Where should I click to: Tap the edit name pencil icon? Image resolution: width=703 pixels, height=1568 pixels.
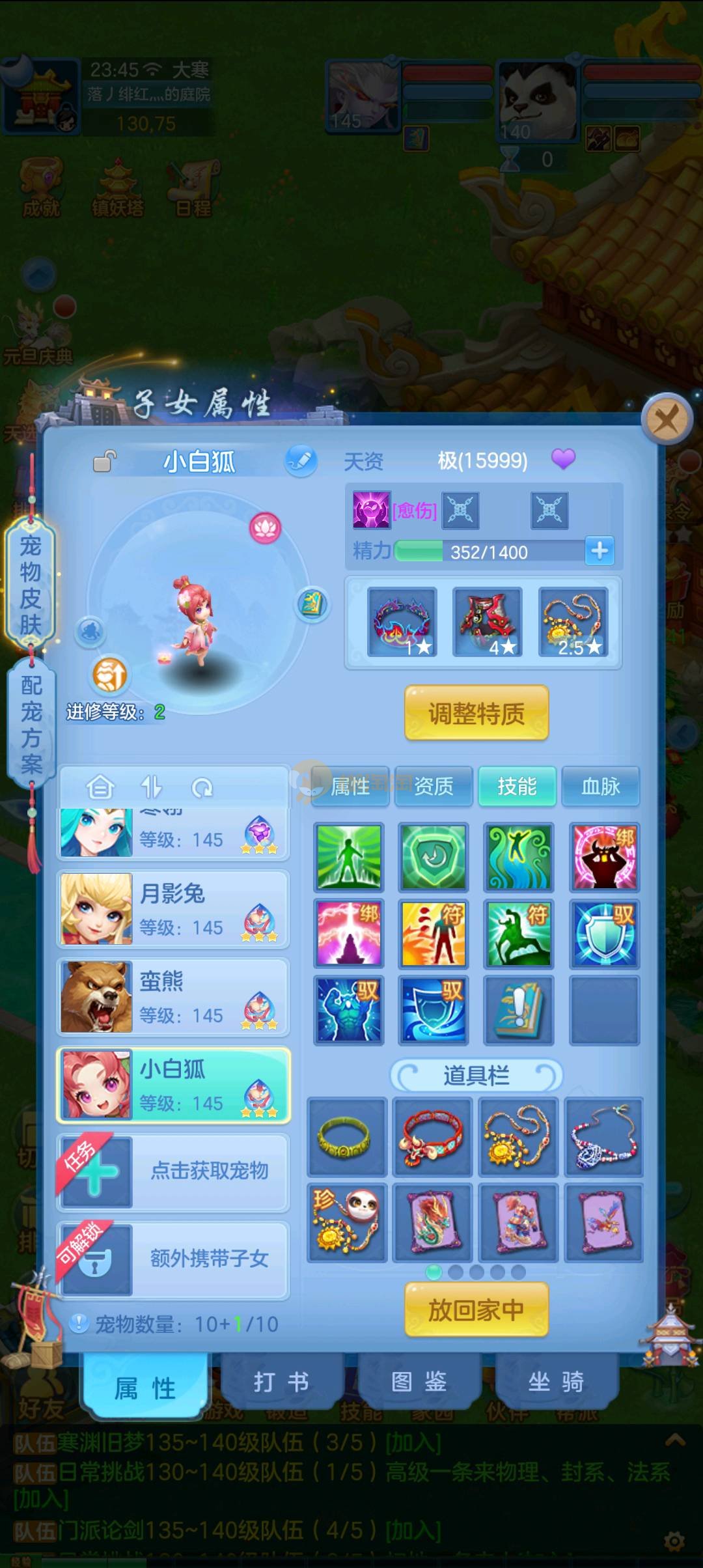[301, 460]
